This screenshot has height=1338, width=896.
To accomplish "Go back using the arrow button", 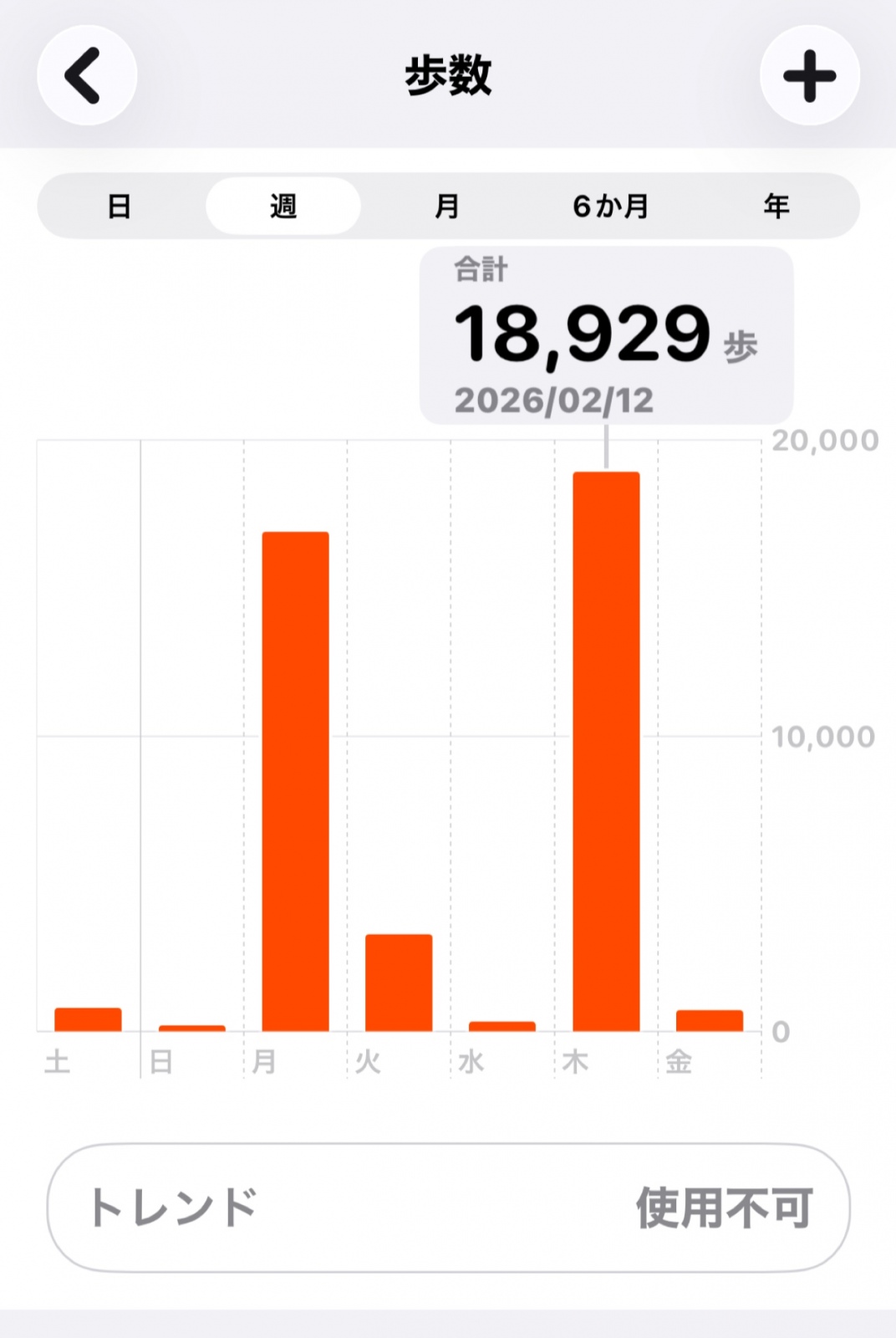I will [x=86, y=75].
